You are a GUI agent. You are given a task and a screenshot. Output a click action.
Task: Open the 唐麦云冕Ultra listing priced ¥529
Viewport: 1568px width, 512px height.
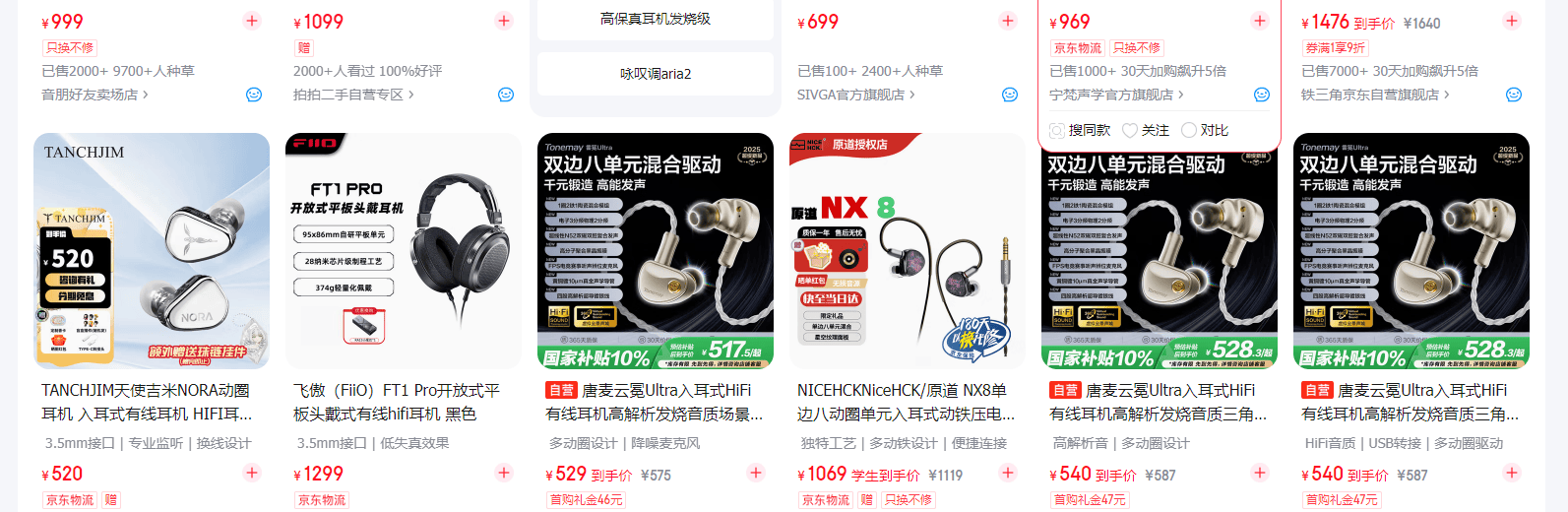[656, 251]
